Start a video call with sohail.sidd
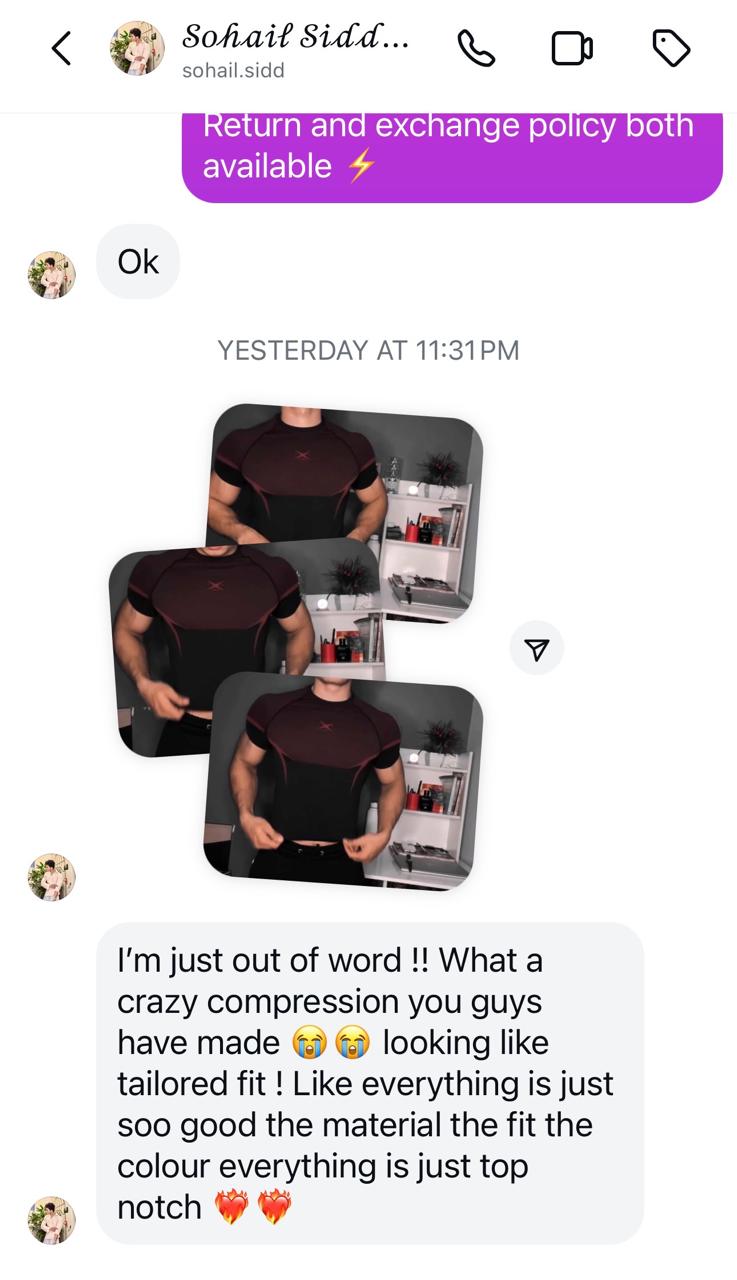The image size is (737, 1280). (x=572, y=48)
